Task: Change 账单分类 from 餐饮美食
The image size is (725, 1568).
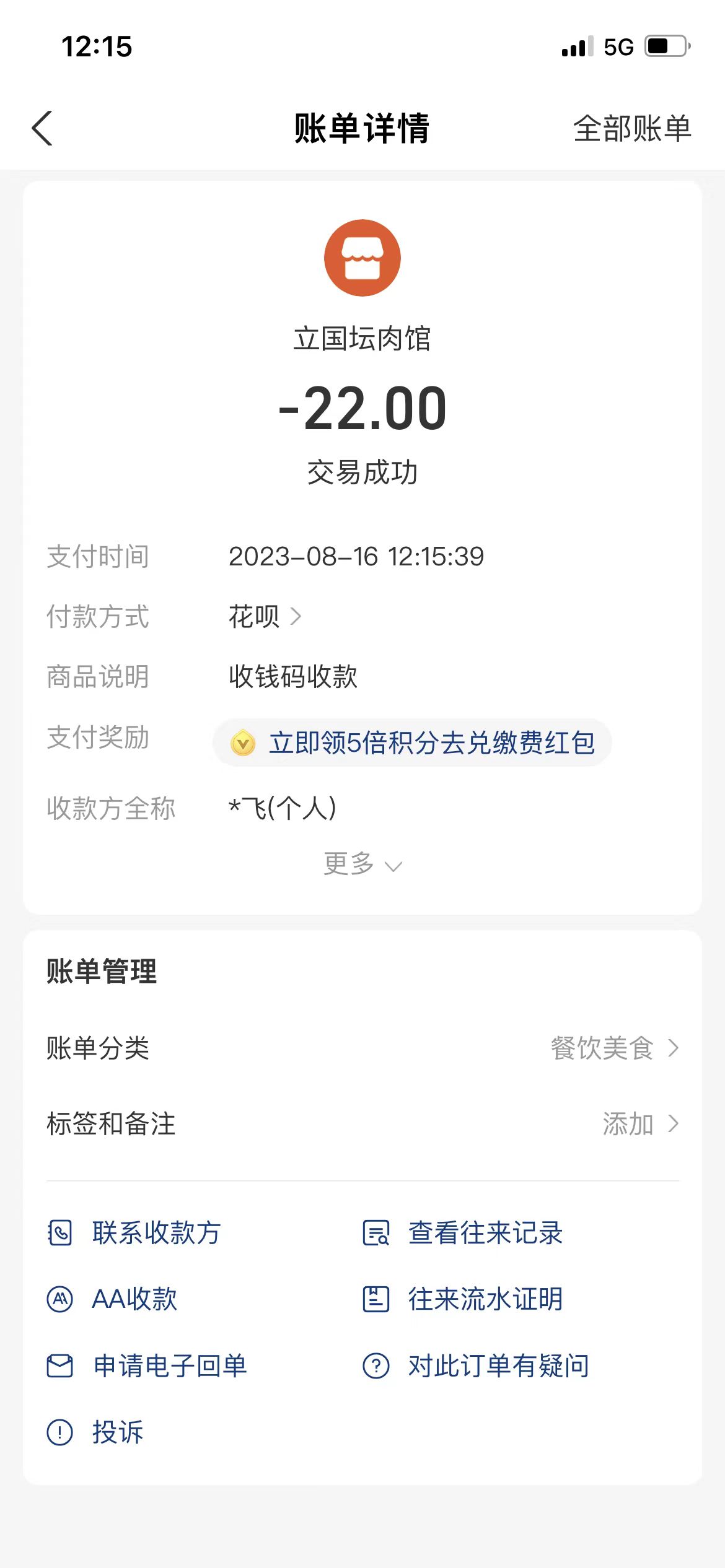Action: 613,1048
